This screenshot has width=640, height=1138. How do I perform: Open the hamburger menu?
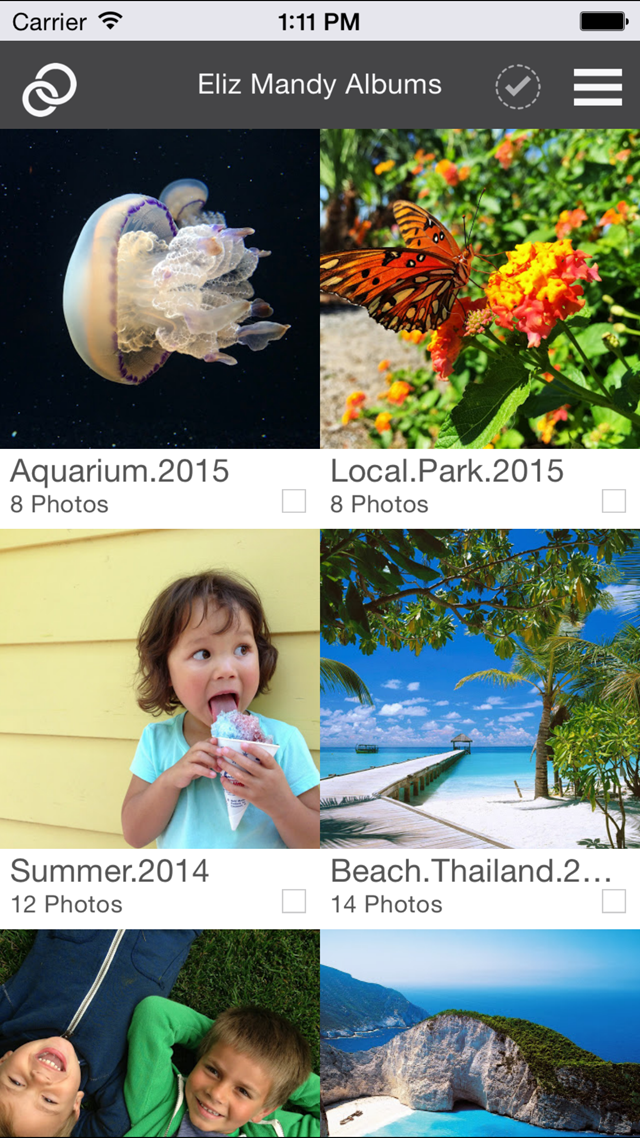coord(597,87)
